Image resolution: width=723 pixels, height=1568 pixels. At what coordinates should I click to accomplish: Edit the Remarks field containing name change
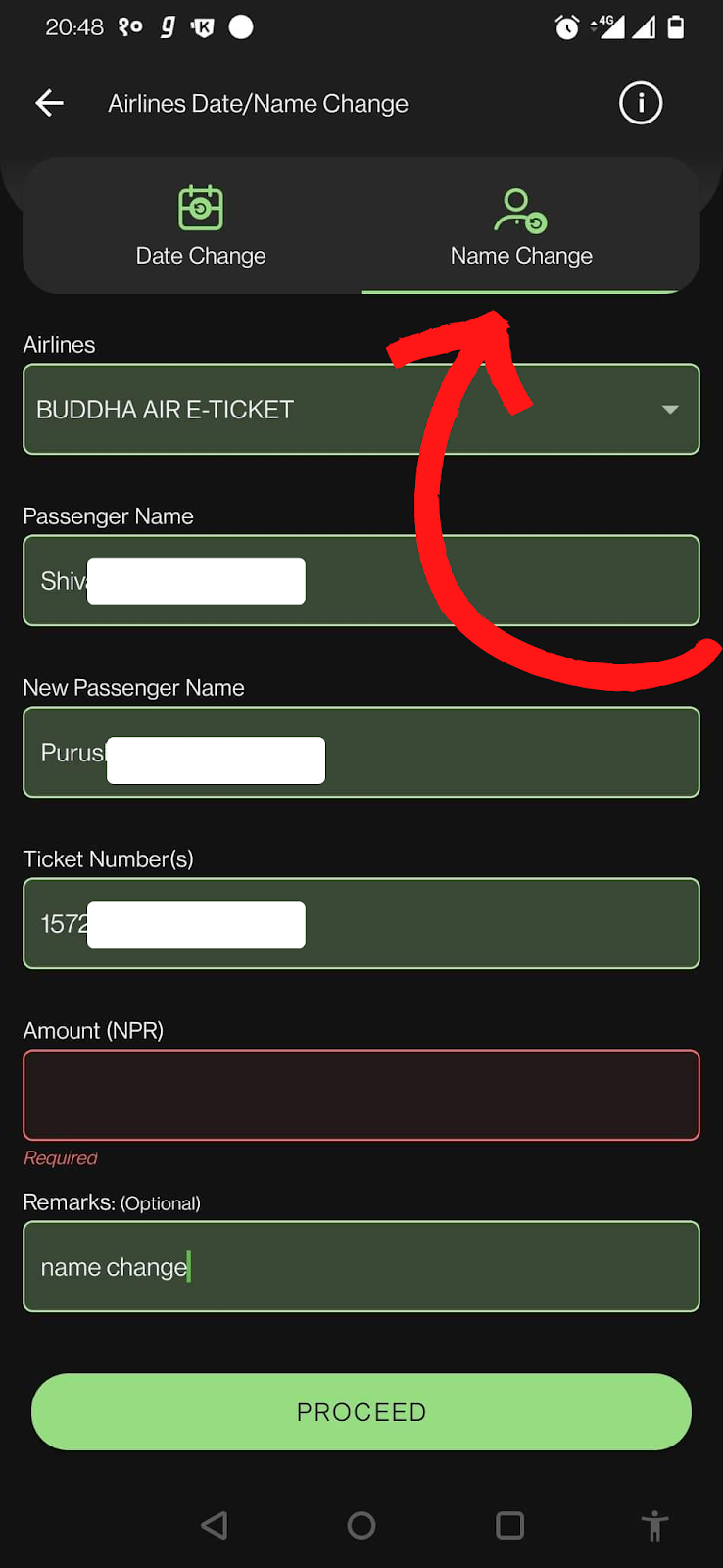[x=361, y=1266]
